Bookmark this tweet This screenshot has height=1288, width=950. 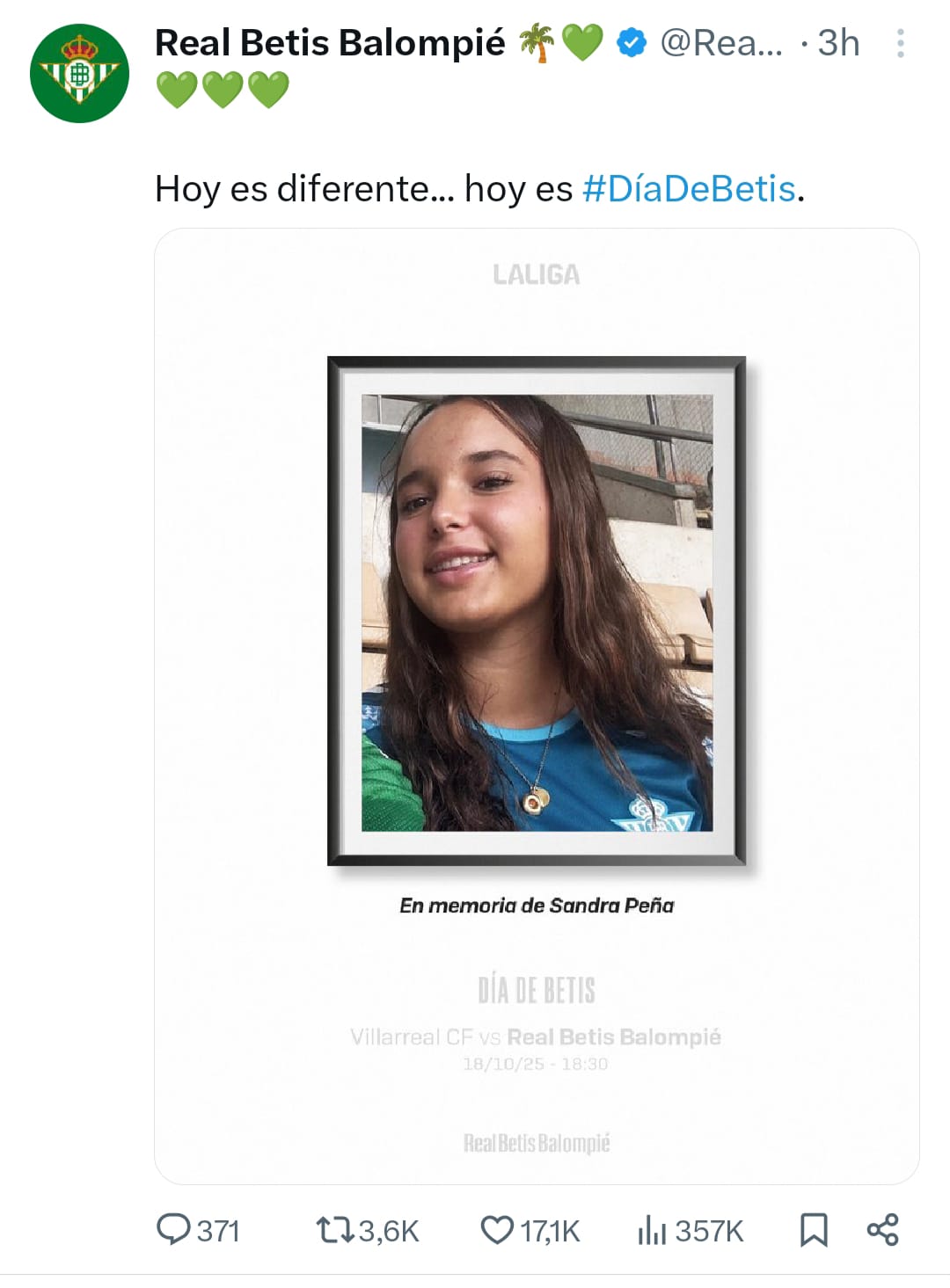click(814, 1229)
